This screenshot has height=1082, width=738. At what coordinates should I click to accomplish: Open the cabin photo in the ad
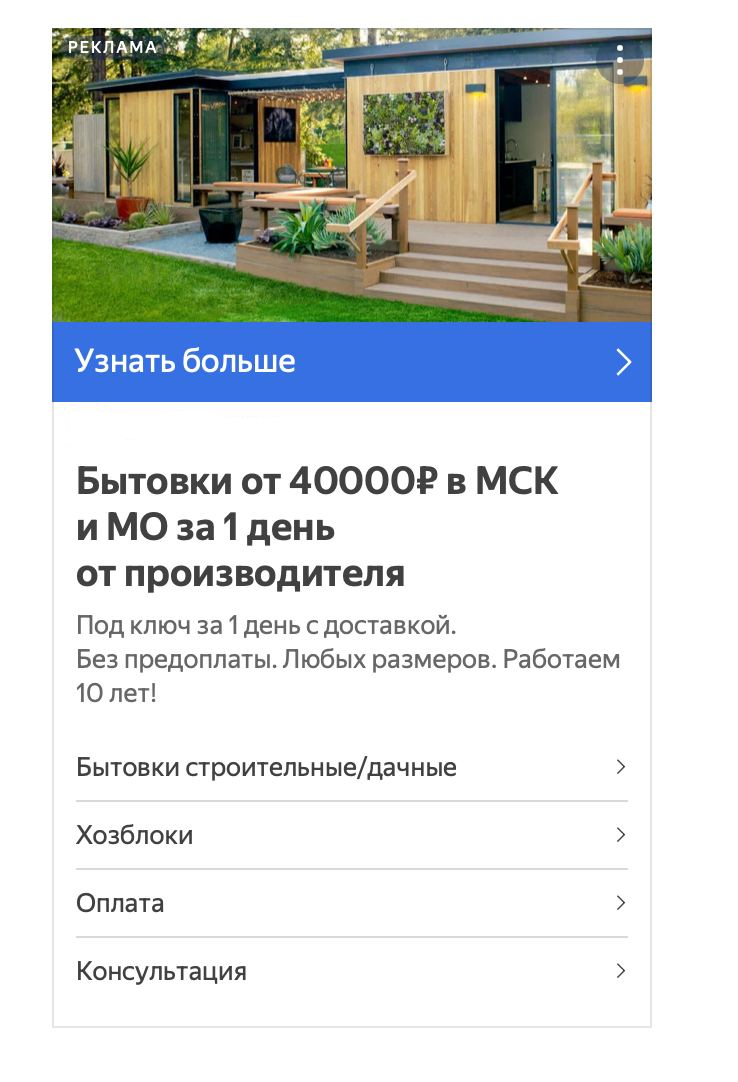352,175
